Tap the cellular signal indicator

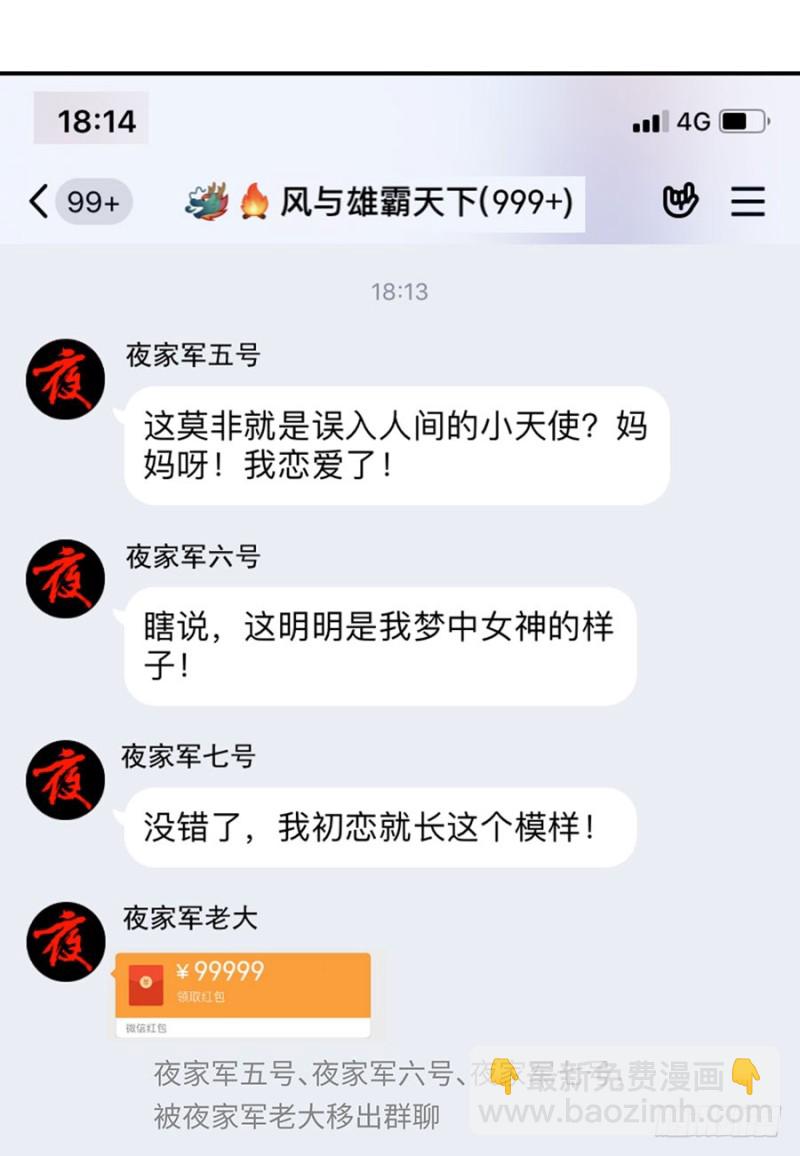click(x=650, y=122)
